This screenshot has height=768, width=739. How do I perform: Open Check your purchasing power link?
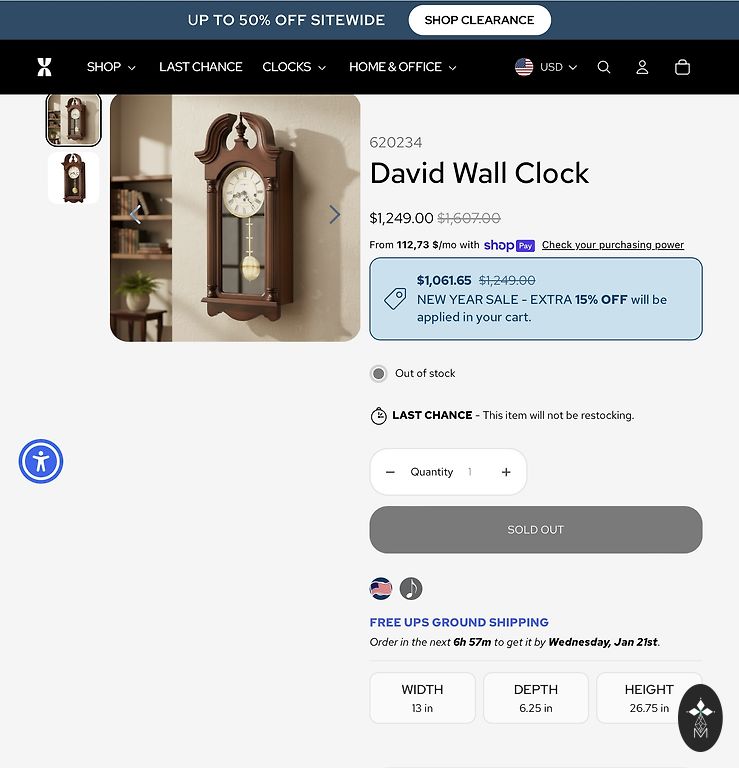(x=612, y=245)
